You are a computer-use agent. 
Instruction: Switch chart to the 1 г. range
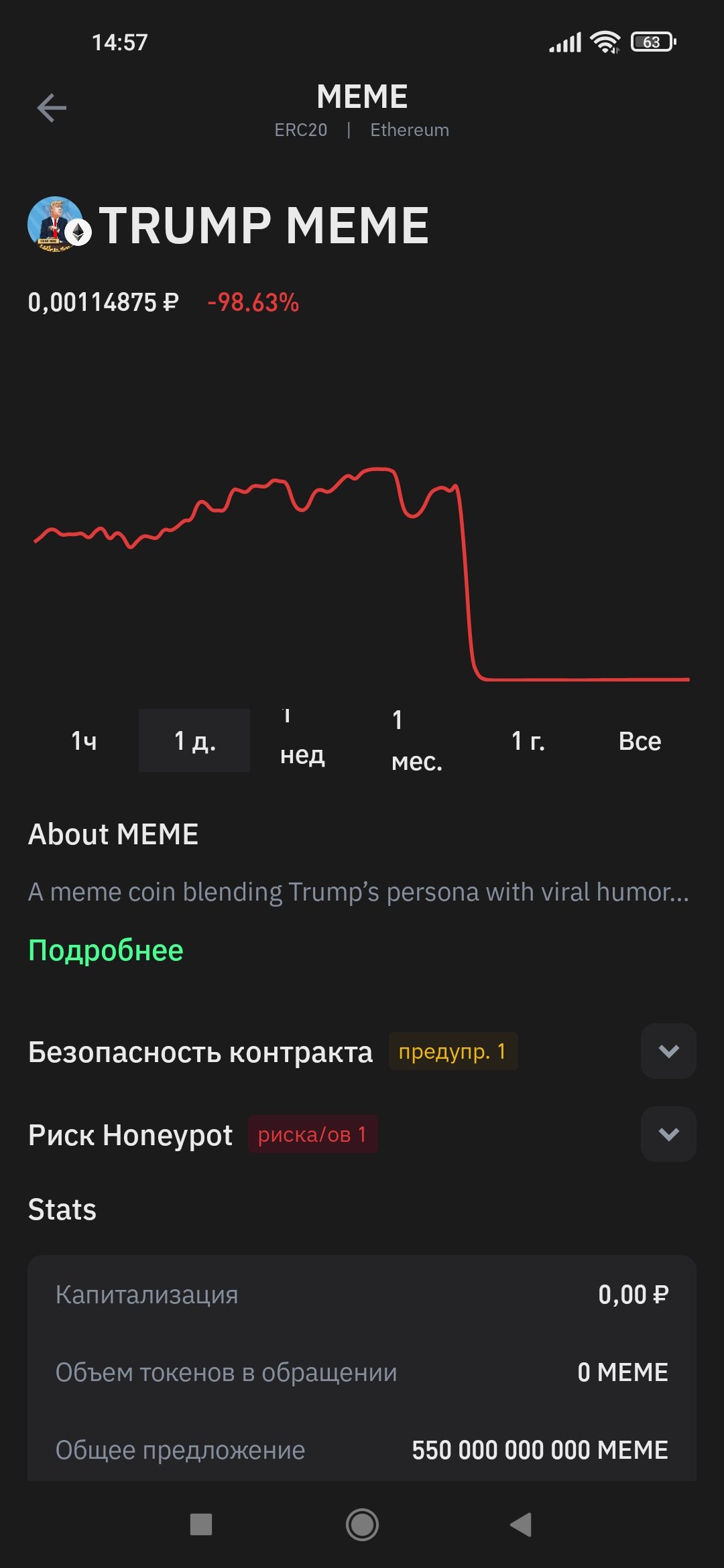(x=528, y=740)
